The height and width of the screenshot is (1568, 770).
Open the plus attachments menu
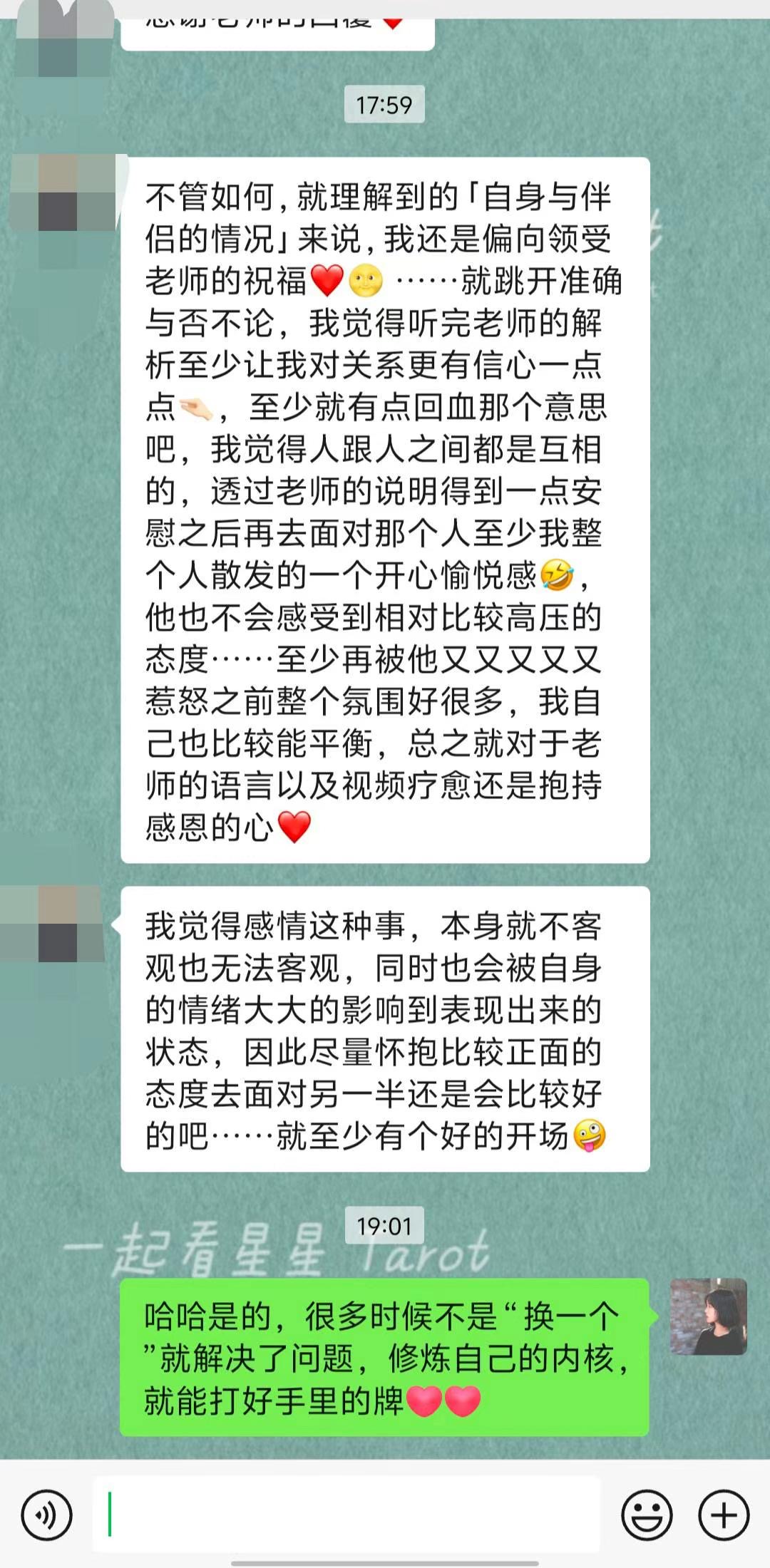click(x=724, y=1515)
